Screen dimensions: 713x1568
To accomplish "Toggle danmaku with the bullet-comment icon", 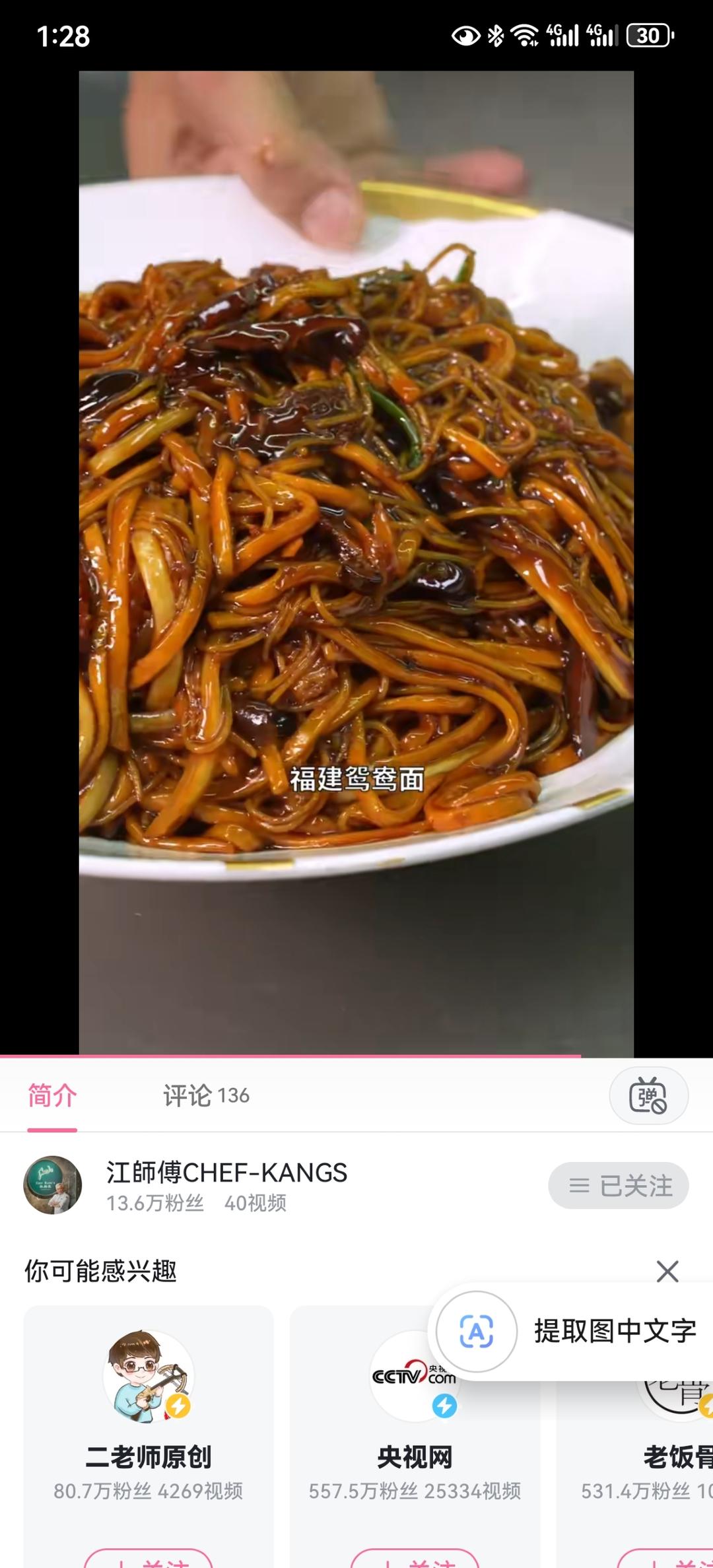I will [649, 1094].
